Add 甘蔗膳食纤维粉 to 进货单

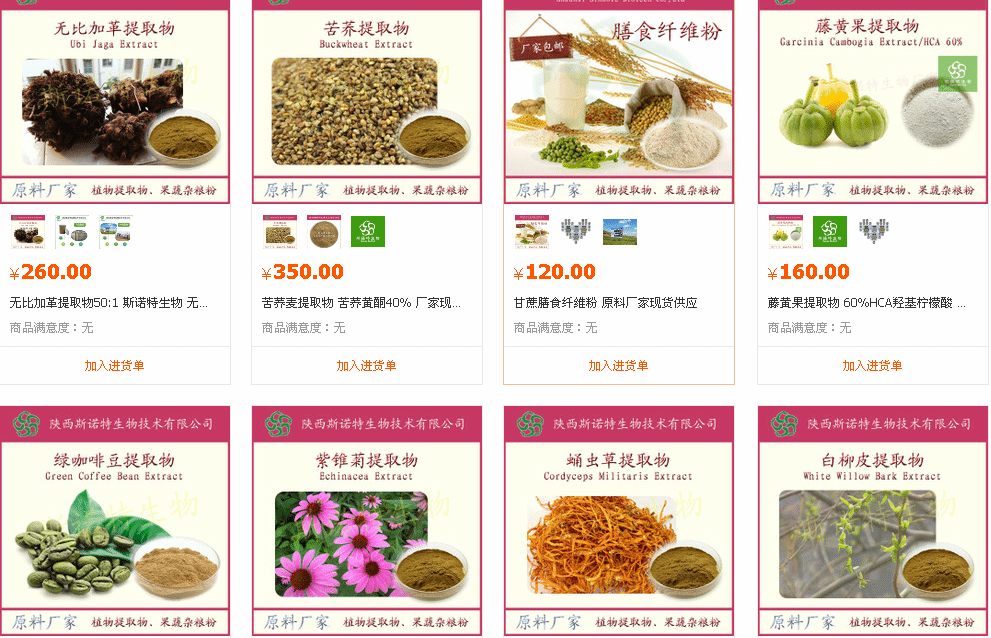pyautogui.click(x=619, y=366)
